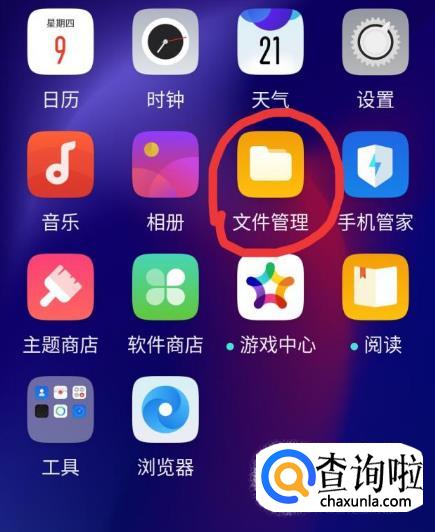Viewport: 435px width, 532px height.
Task: Launch the 时钟 clock app
Action: [x=165, y=42]
